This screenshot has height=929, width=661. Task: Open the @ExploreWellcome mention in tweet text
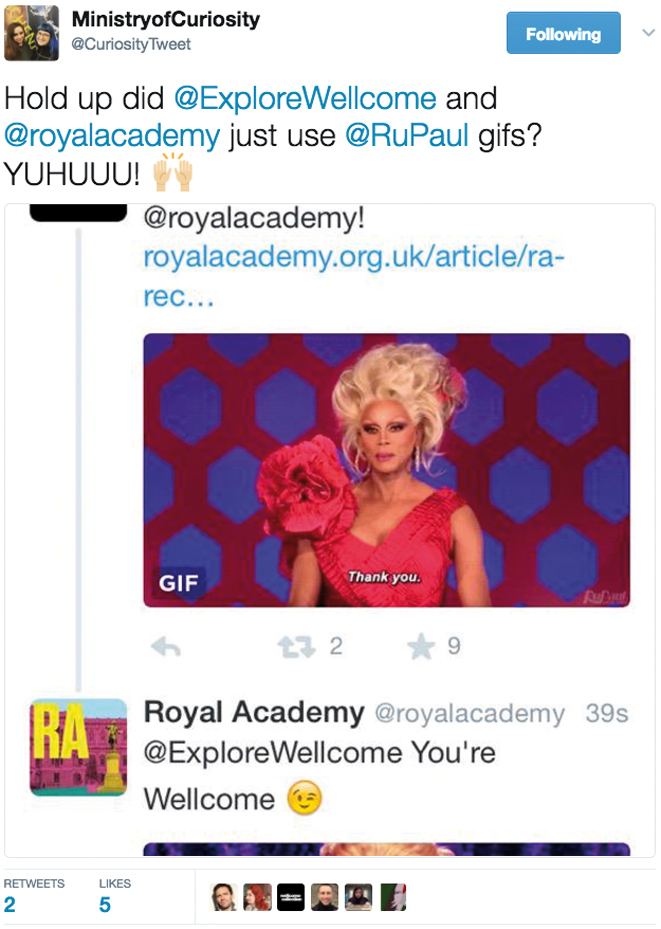[x=305, y=99]
